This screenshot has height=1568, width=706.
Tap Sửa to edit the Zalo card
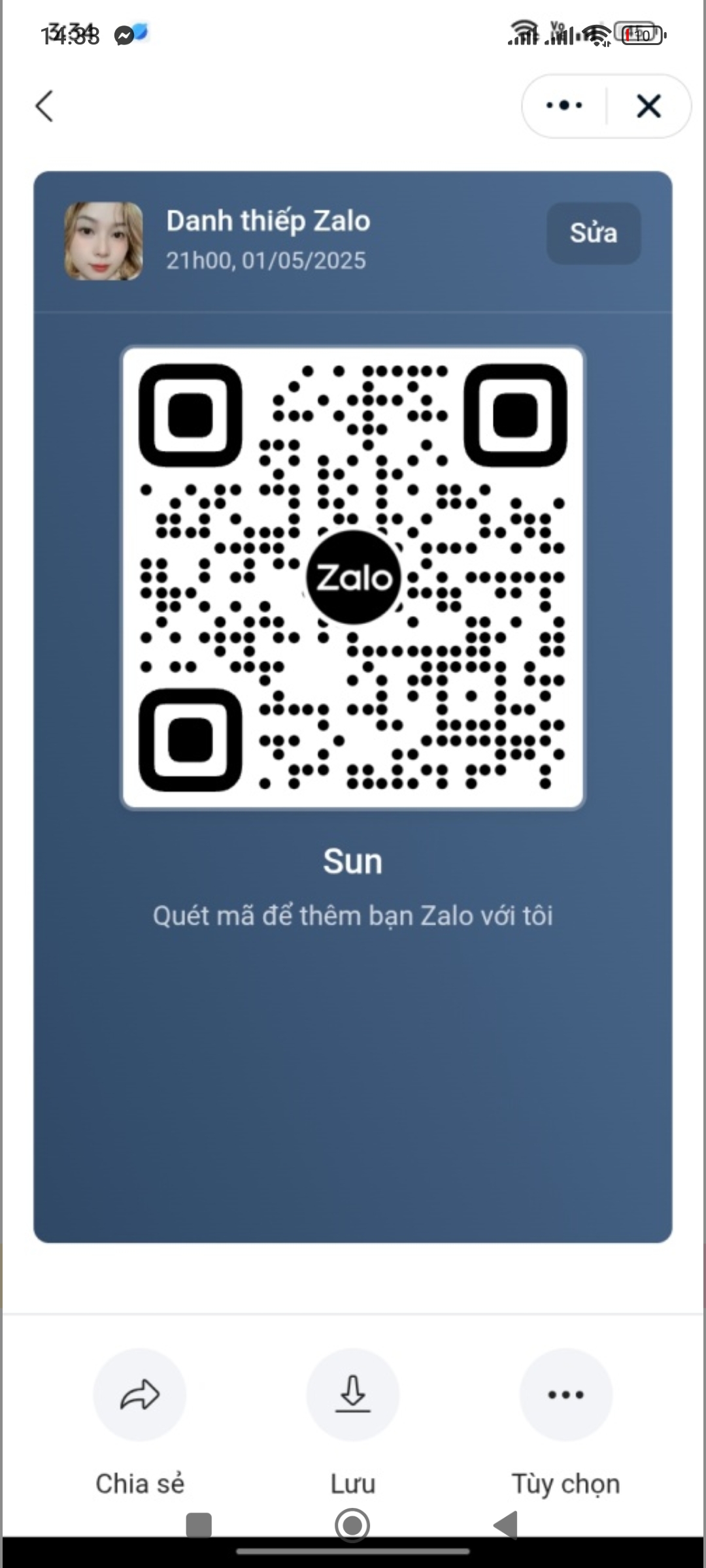[x=594, y=233]
